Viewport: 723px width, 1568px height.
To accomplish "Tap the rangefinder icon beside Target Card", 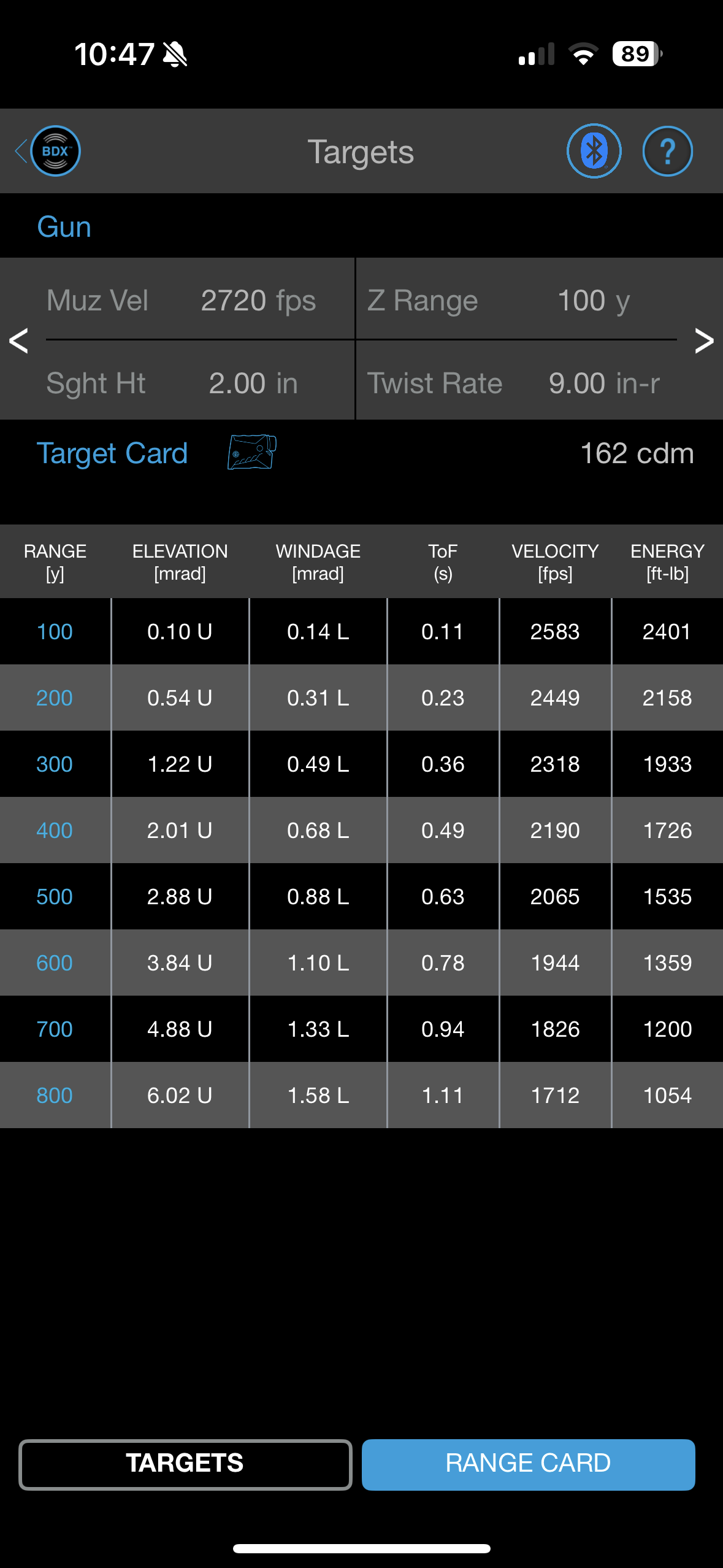I will (x=252, y=452).
